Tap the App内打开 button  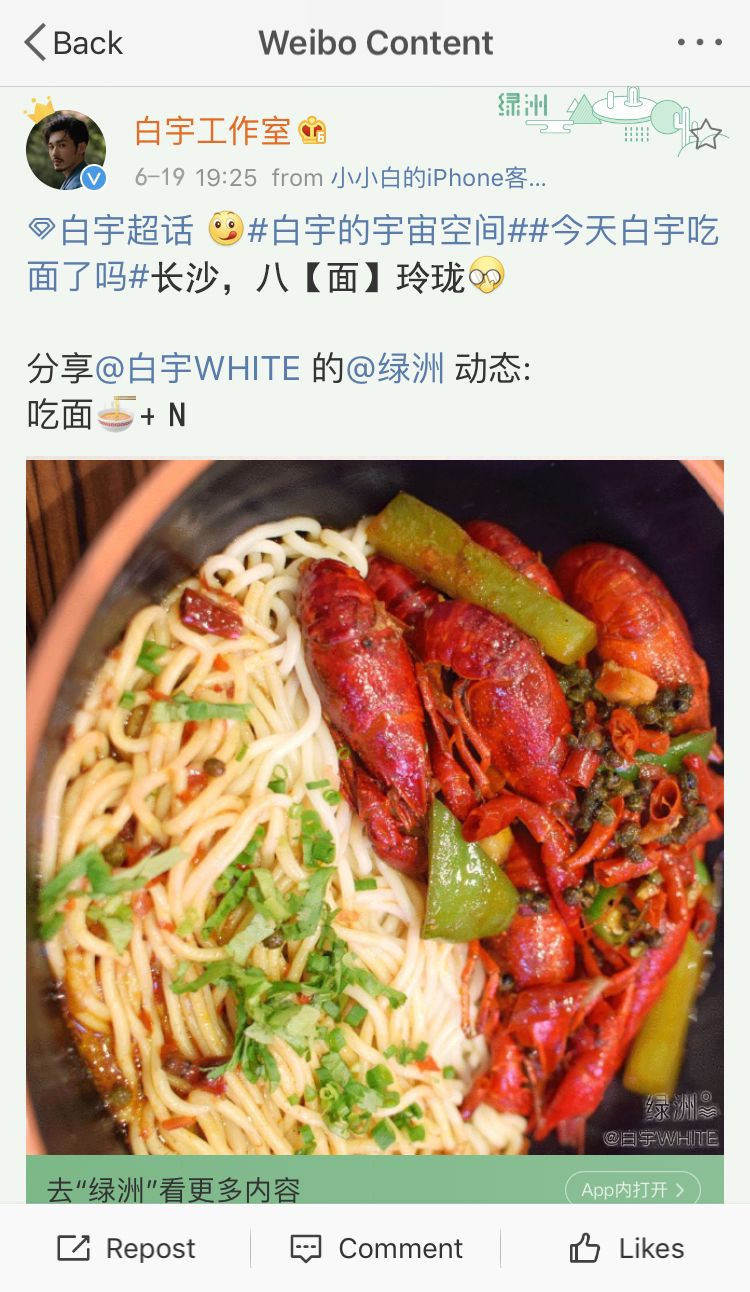(x=632, y=1189)
